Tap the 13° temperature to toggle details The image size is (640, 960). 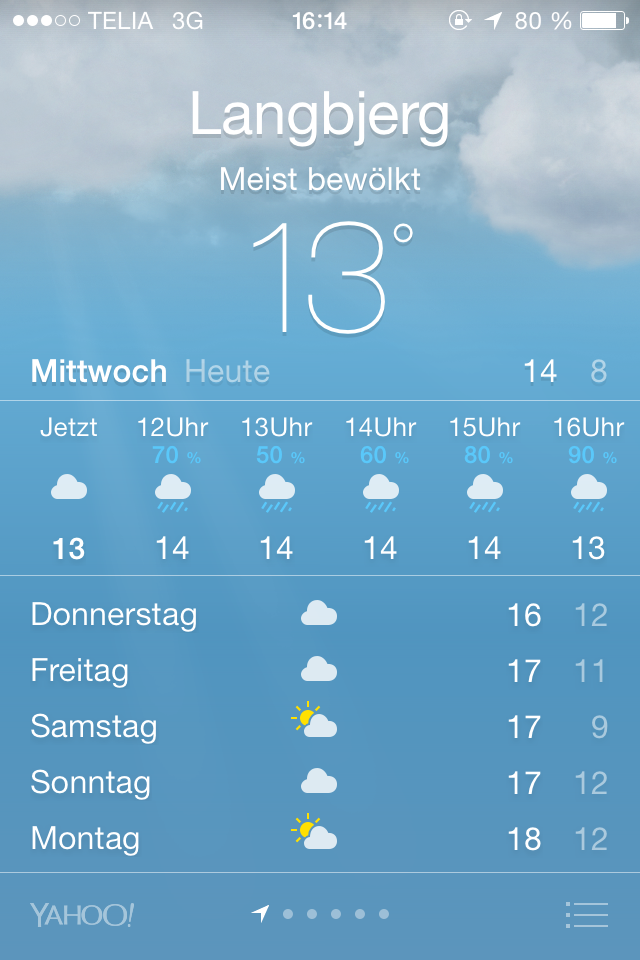point(330,277)
